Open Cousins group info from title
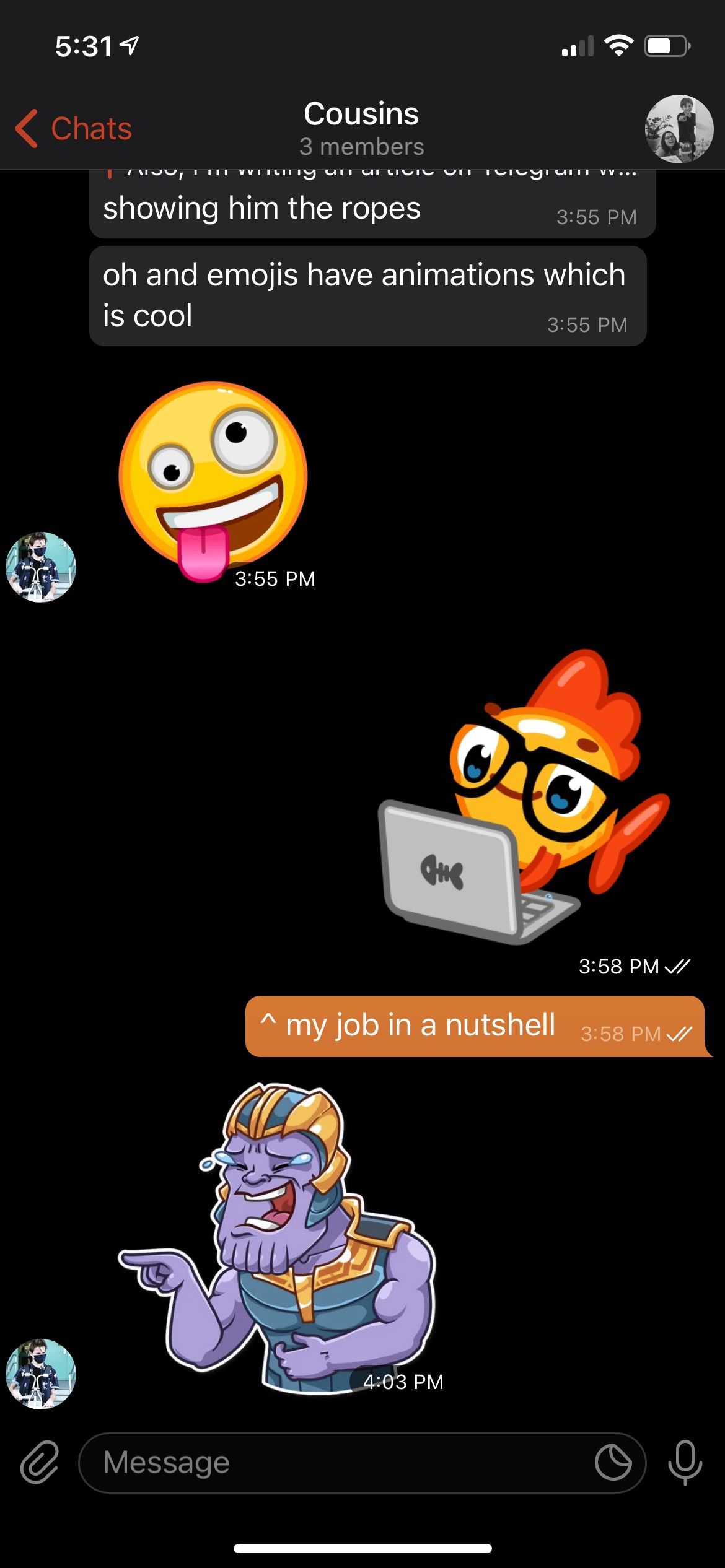 (362, 128)
